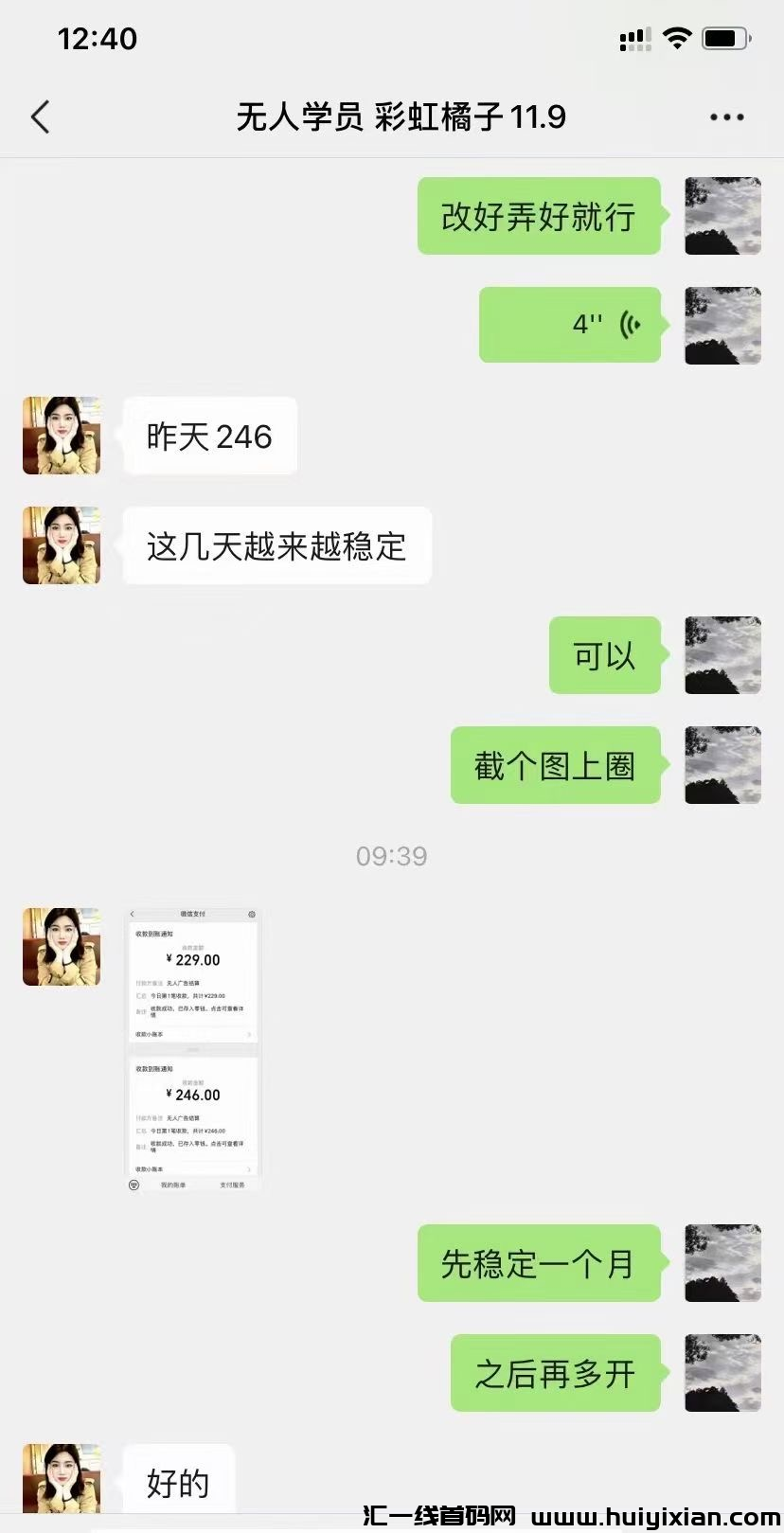
Task: Tap the cellular signal bars icon
Action: (x=633, y=36)
